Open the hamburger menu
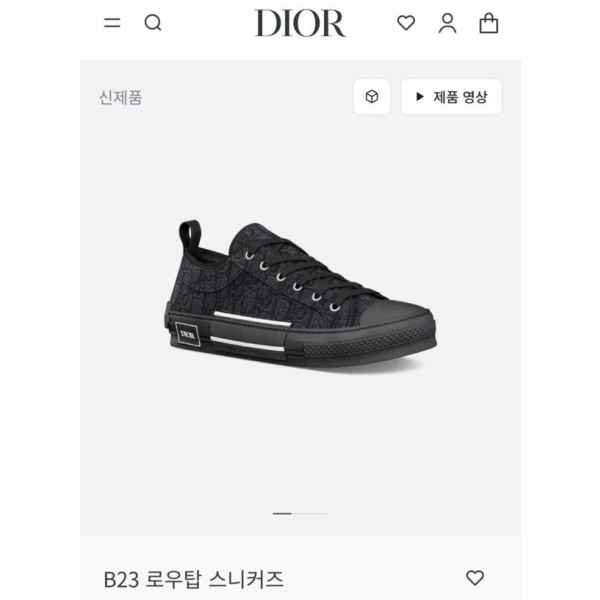The image size is (600, 600). 112,23
